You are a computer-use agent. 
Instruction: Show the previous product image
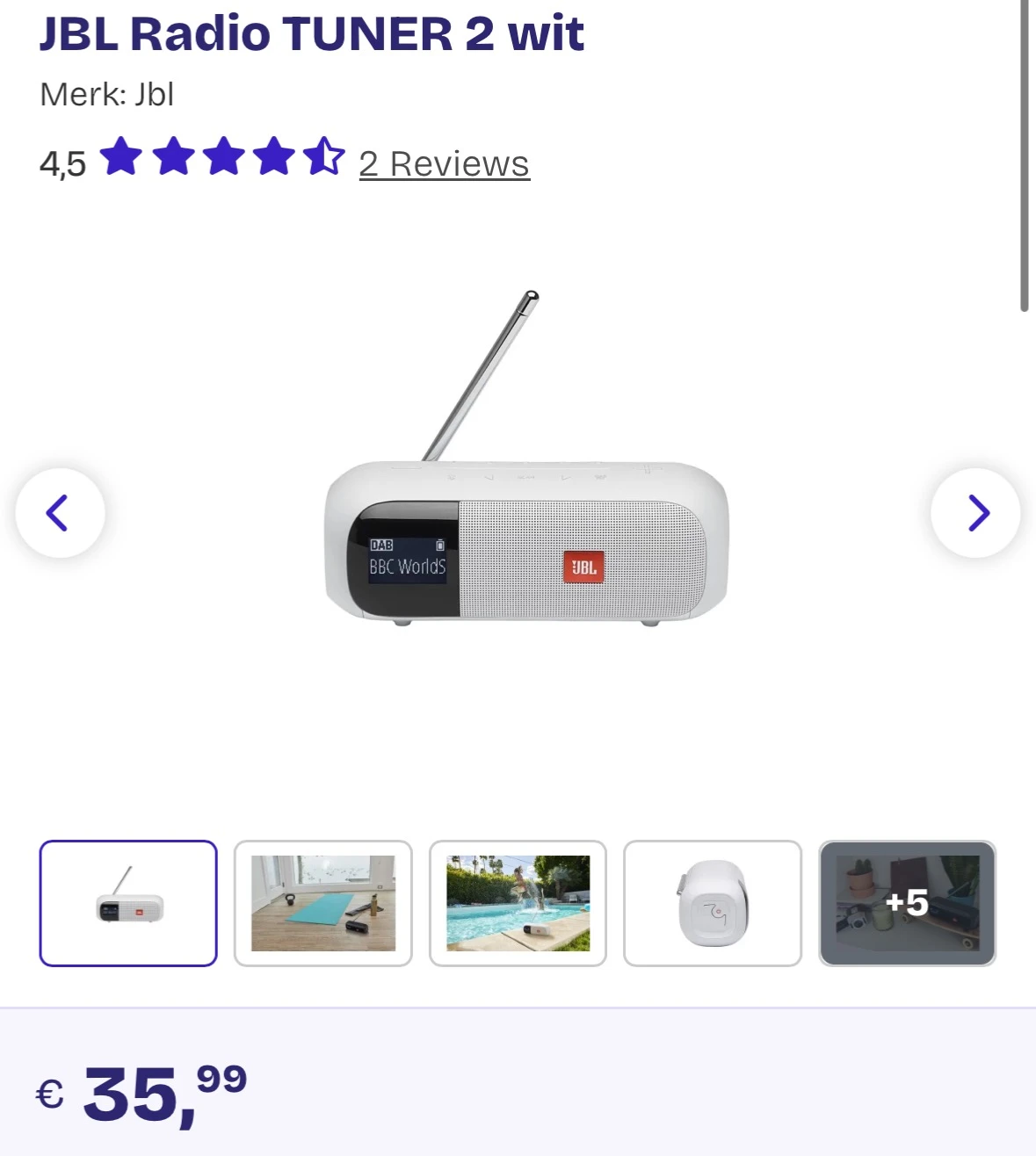point(60,513)
